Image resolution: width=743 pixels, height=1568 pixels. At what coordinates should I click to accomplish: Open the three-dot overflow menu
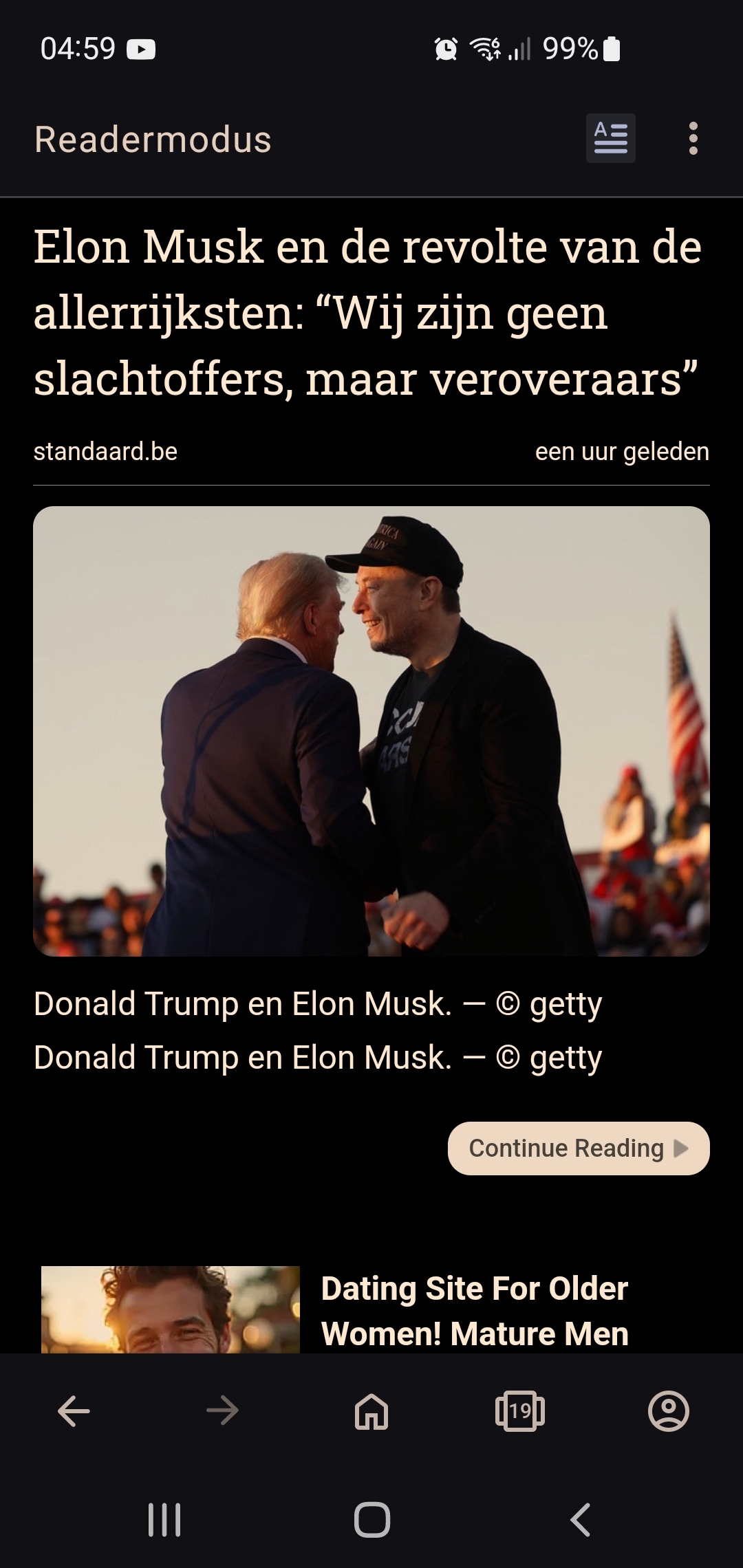pyautogui.click(x=693, y=138)
